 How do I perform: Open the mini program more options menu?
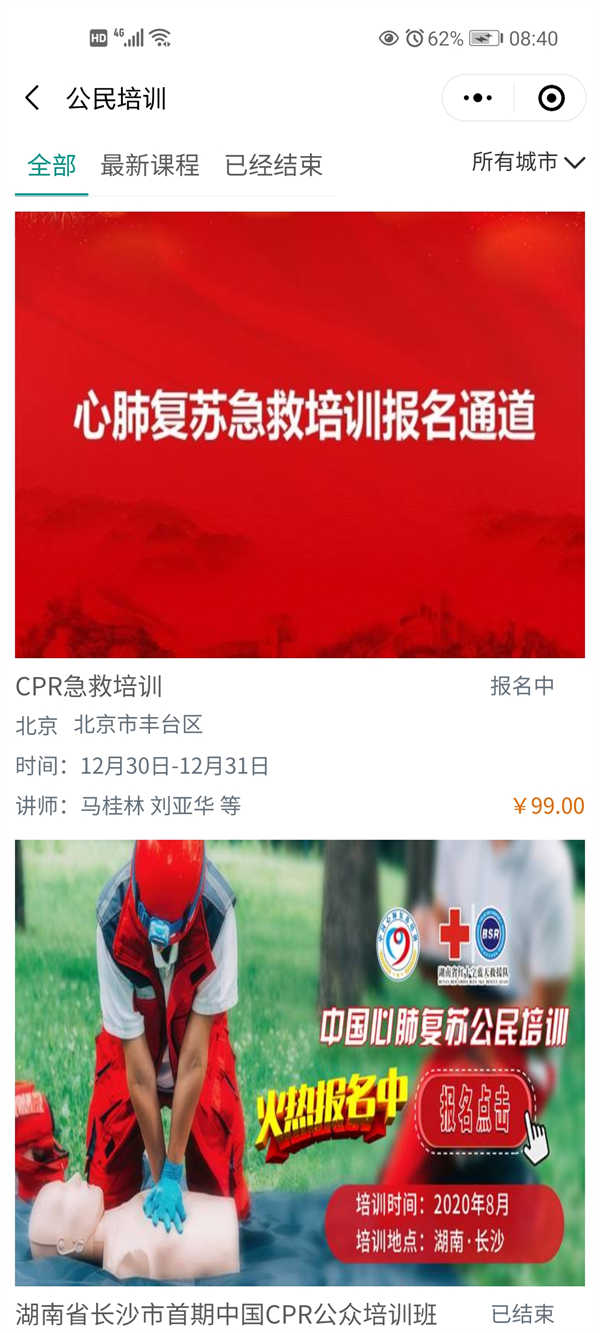478,98
